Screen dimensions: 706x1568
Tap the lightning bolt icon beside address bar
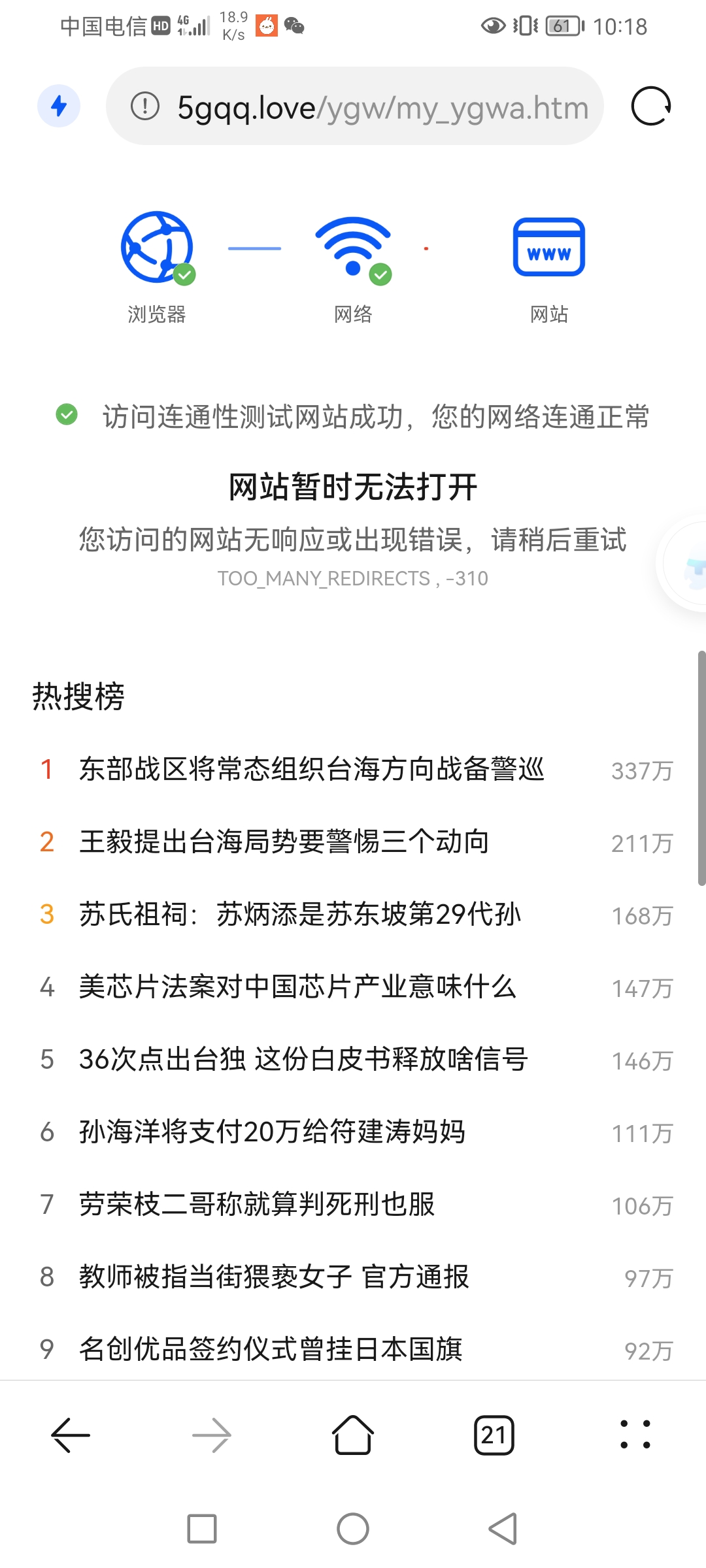(59, 106)
